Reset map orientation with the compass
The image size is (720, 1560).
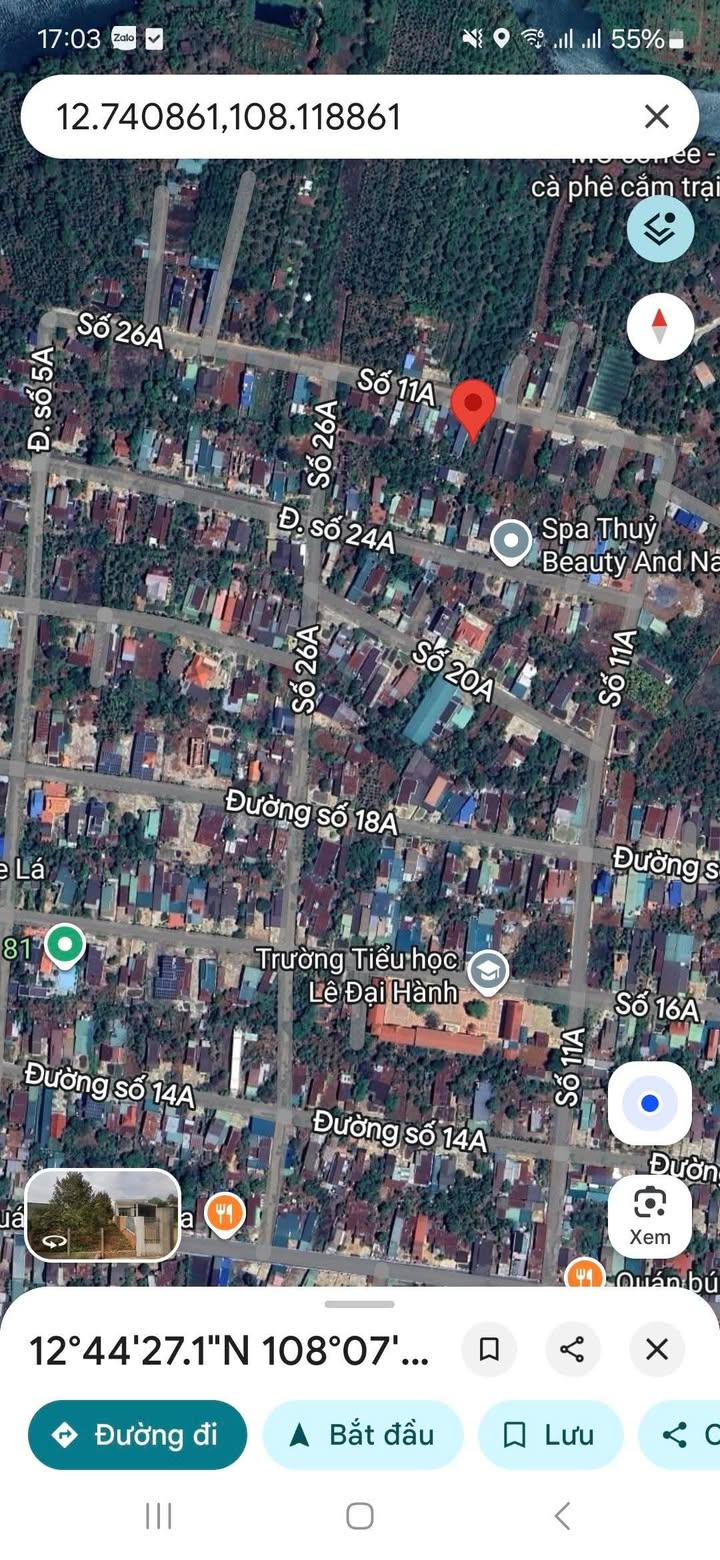point(660,326)
